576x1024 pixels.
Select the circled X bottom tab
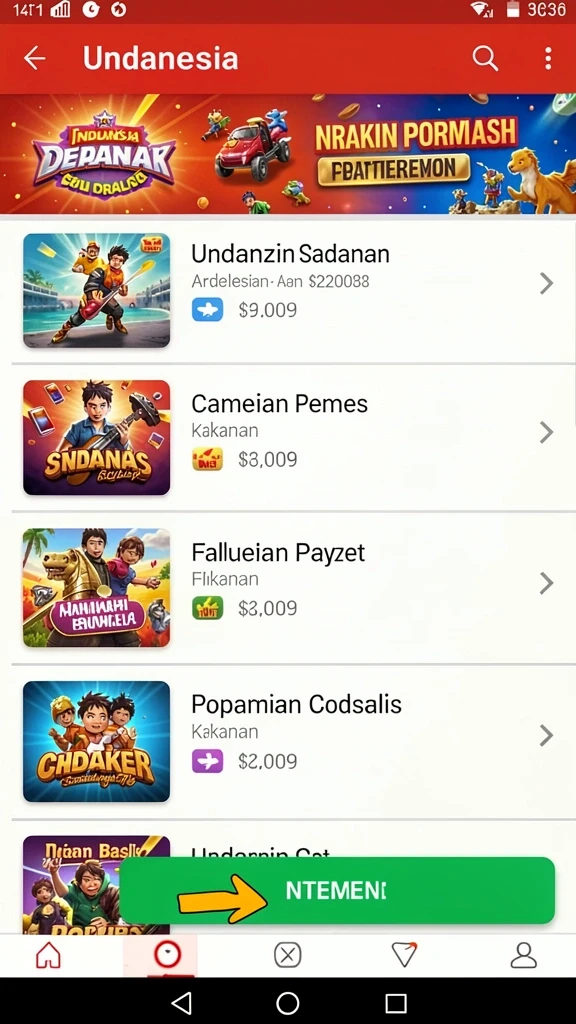coord(287,955)
